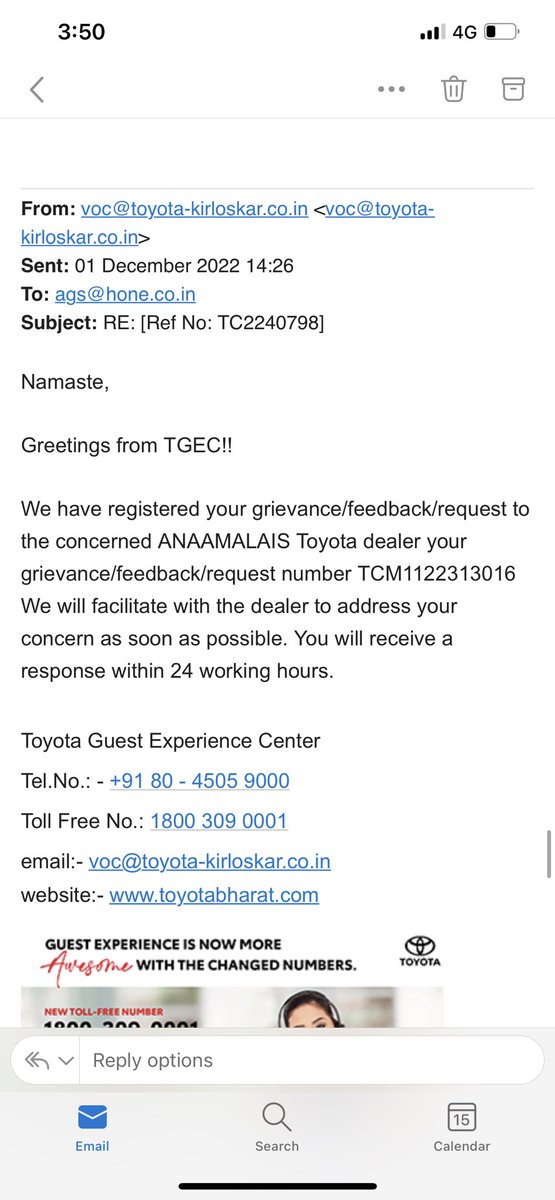
Task: Dial toll free number 1800 309 0001
Action: [219, 821]
